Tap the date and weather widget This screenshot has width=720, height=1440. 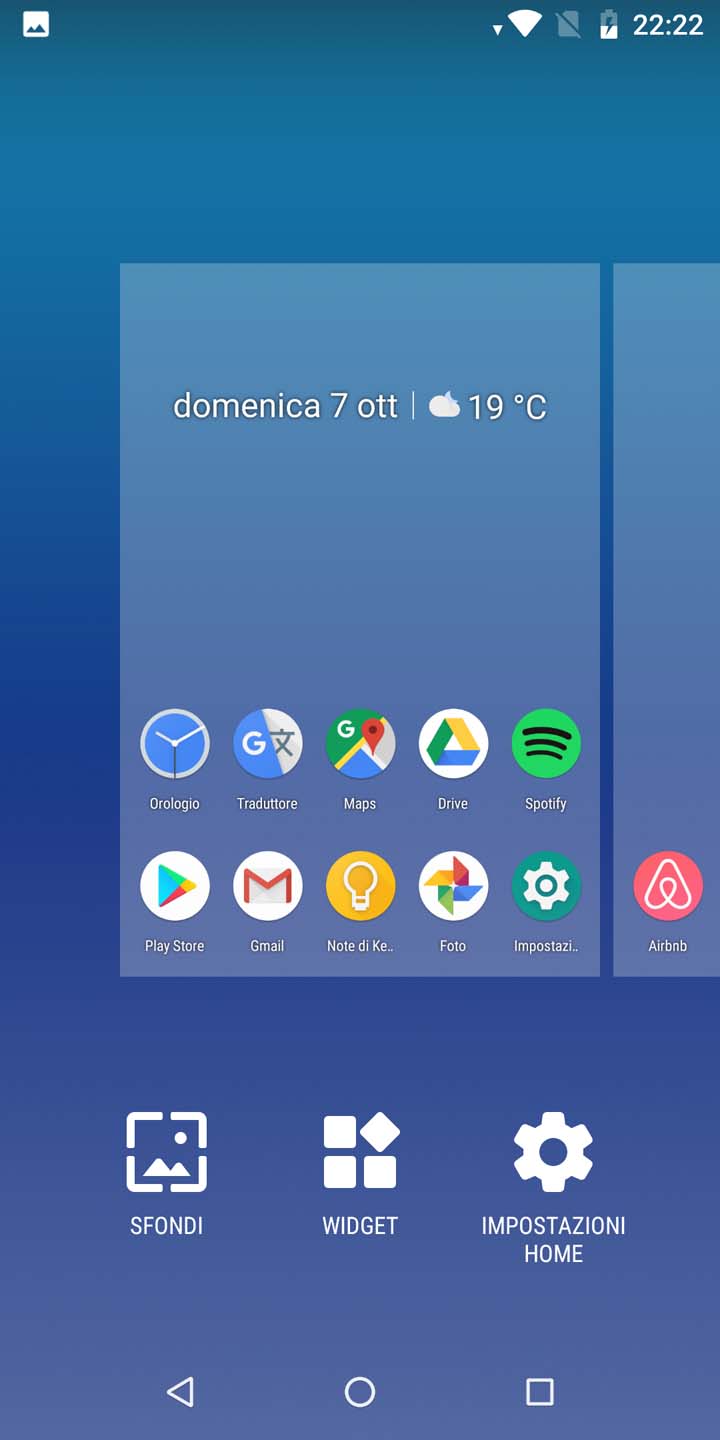click(x=360, y=406)
